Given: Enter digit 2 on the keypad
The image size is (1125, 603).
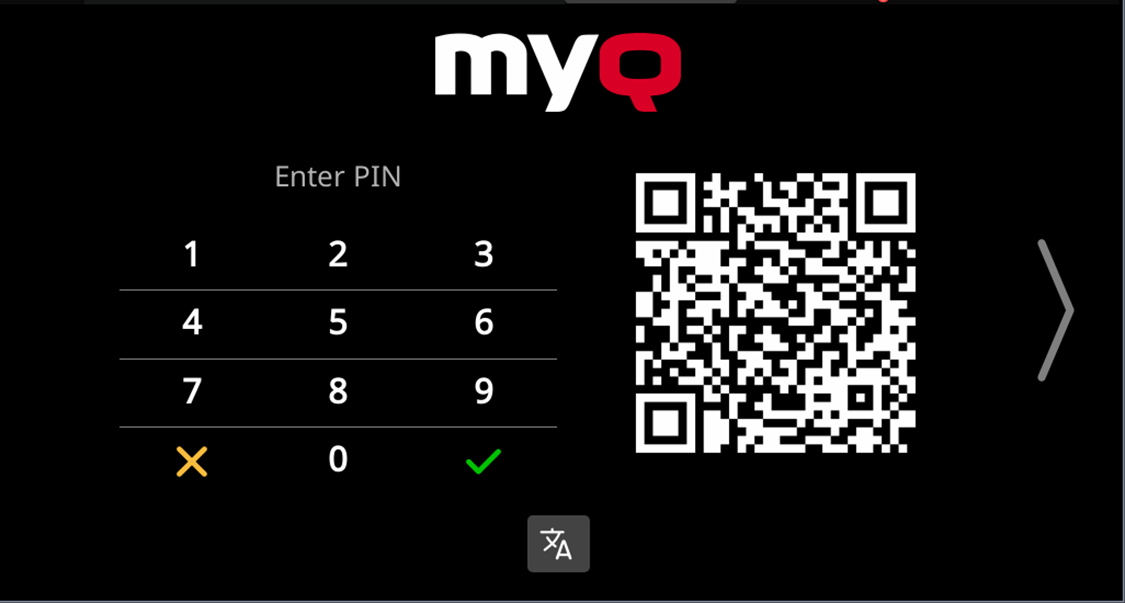Looking at the screenshot, I should (x=338, y=255).
